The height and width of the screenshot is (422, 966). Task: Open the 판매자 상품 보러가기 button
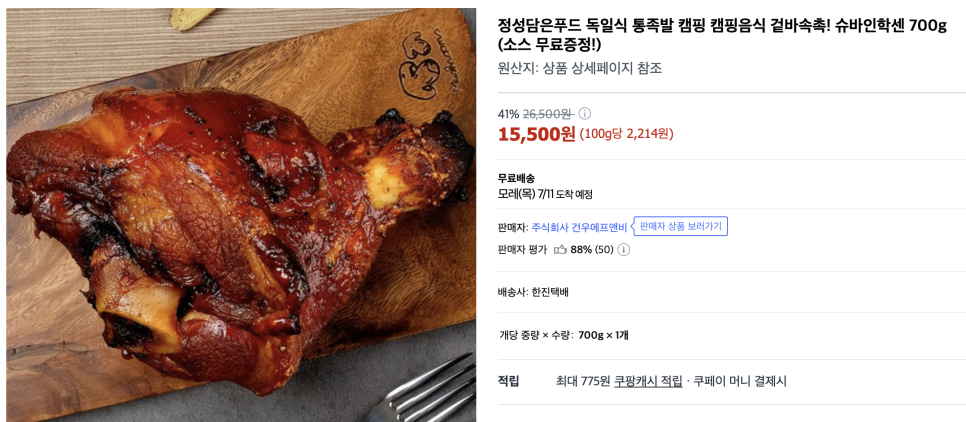pos(680,226)
